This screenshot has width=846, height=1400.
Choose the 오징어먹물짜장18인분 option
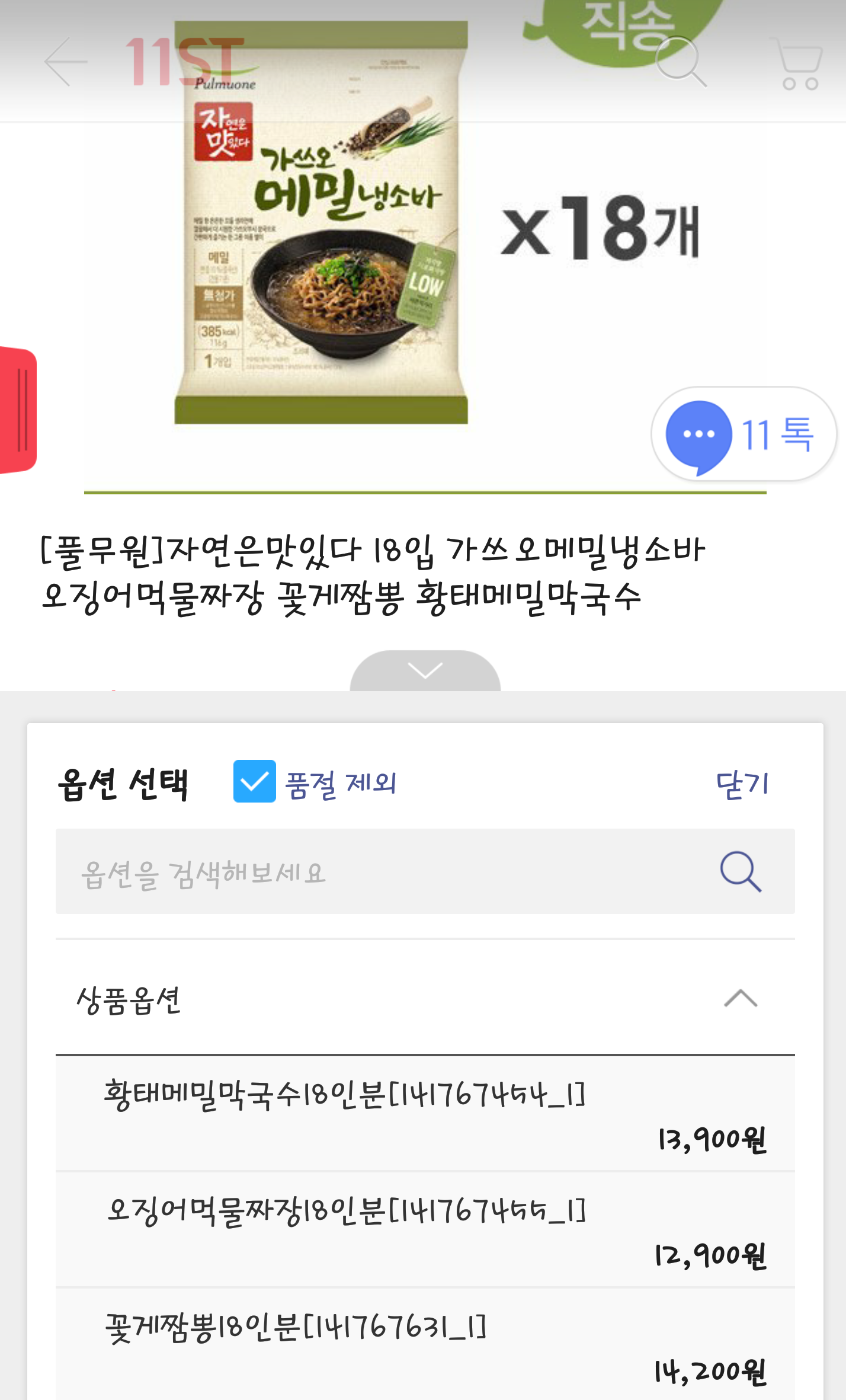pyautogui.click(x=425, y=1230)
